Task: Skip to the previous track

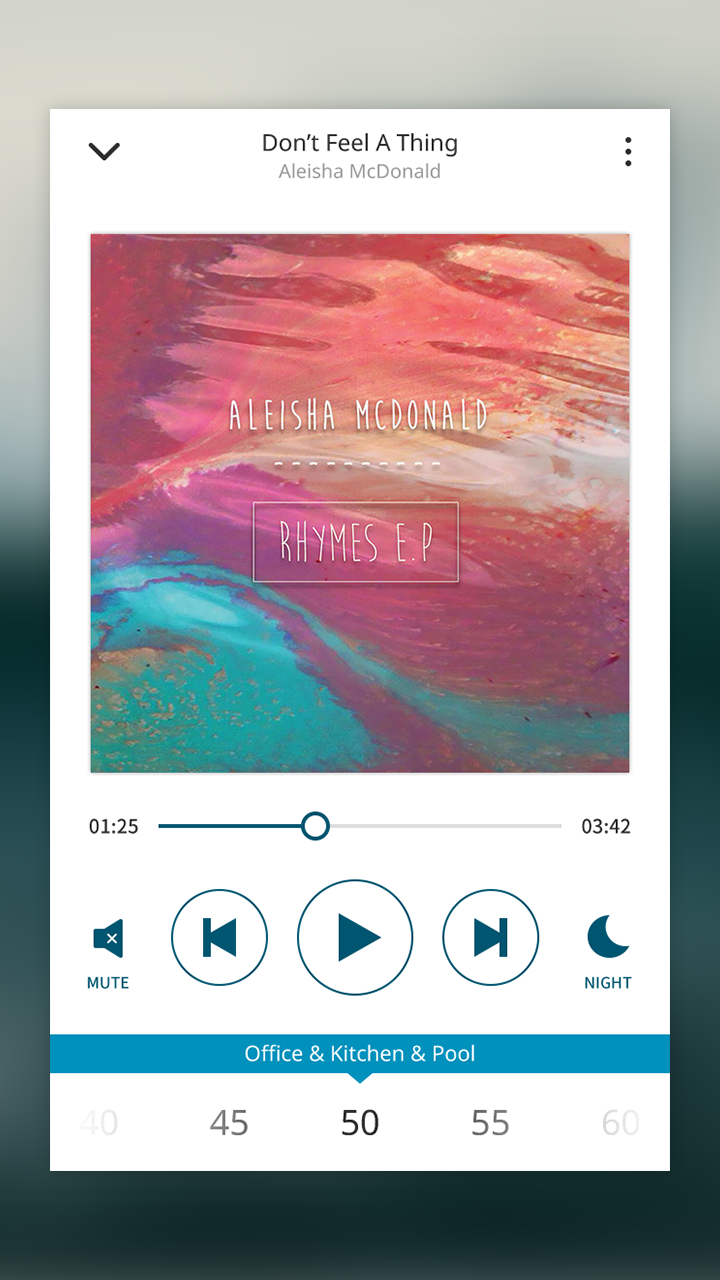Action: [220, 937]
